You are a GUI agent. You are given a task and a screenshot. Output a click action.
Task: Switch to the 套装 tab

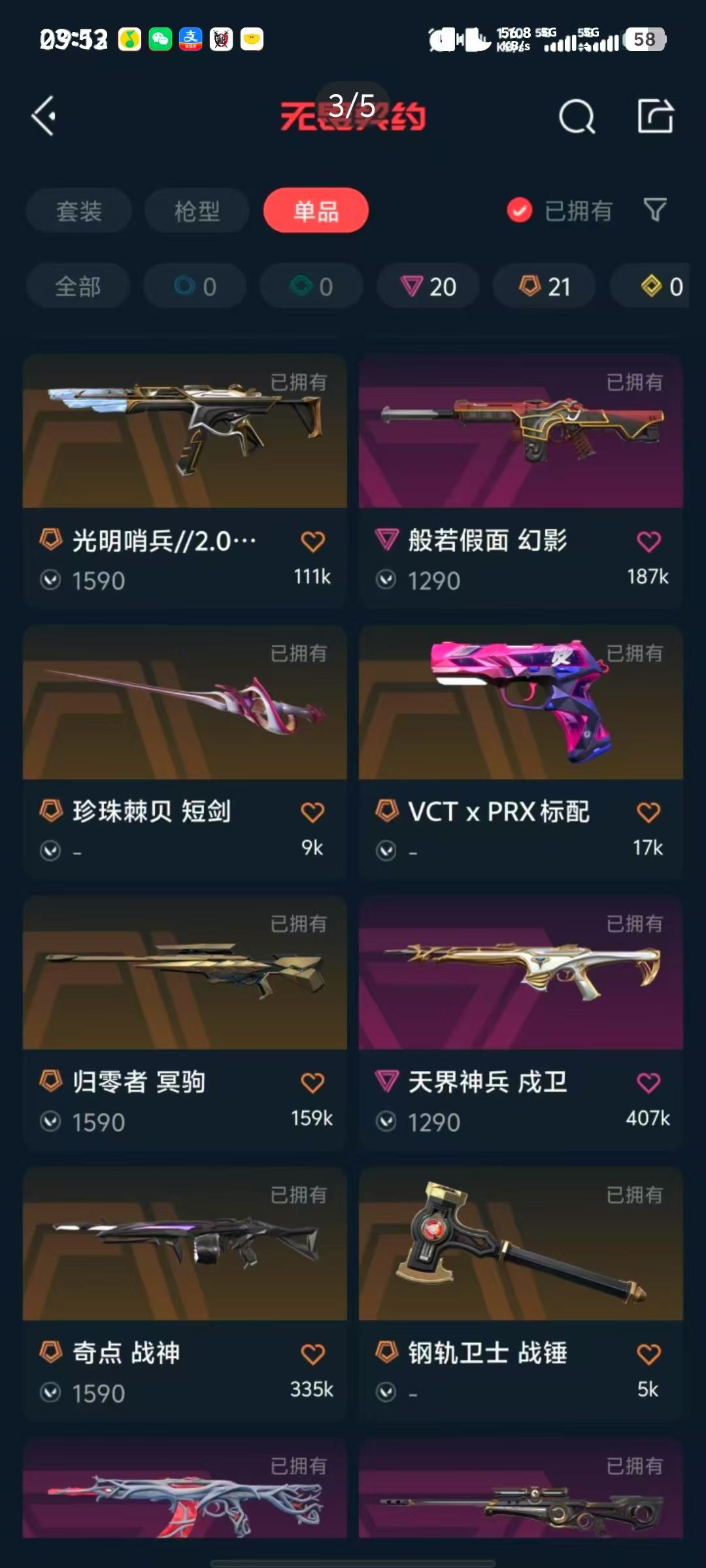[79, 211]
